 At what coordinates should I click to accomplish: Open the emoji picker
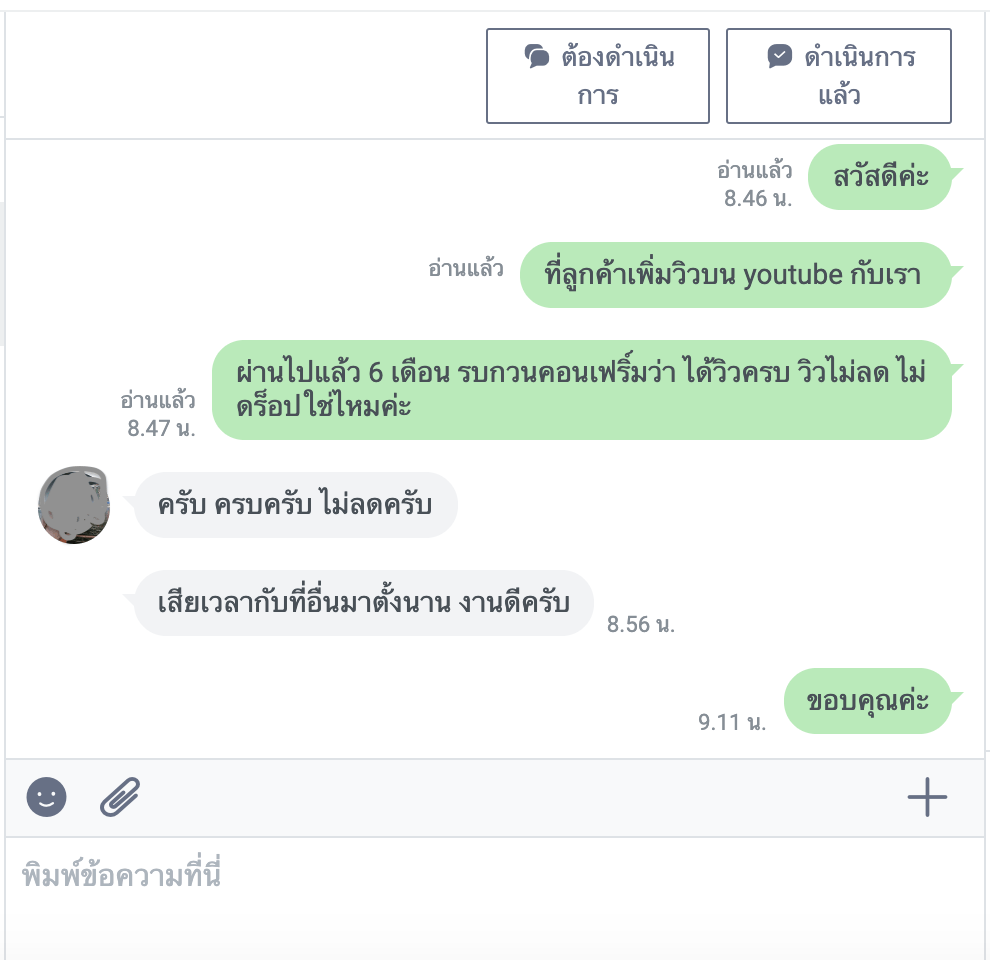47,797
